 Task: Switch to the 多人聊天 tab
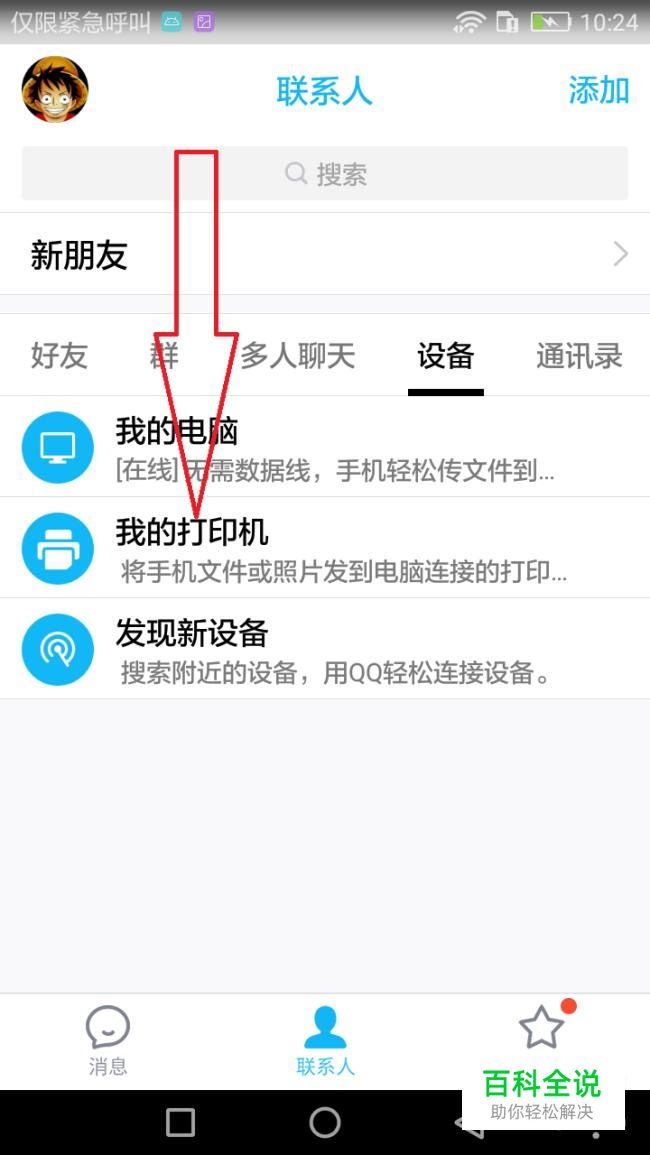pos(298,356)
